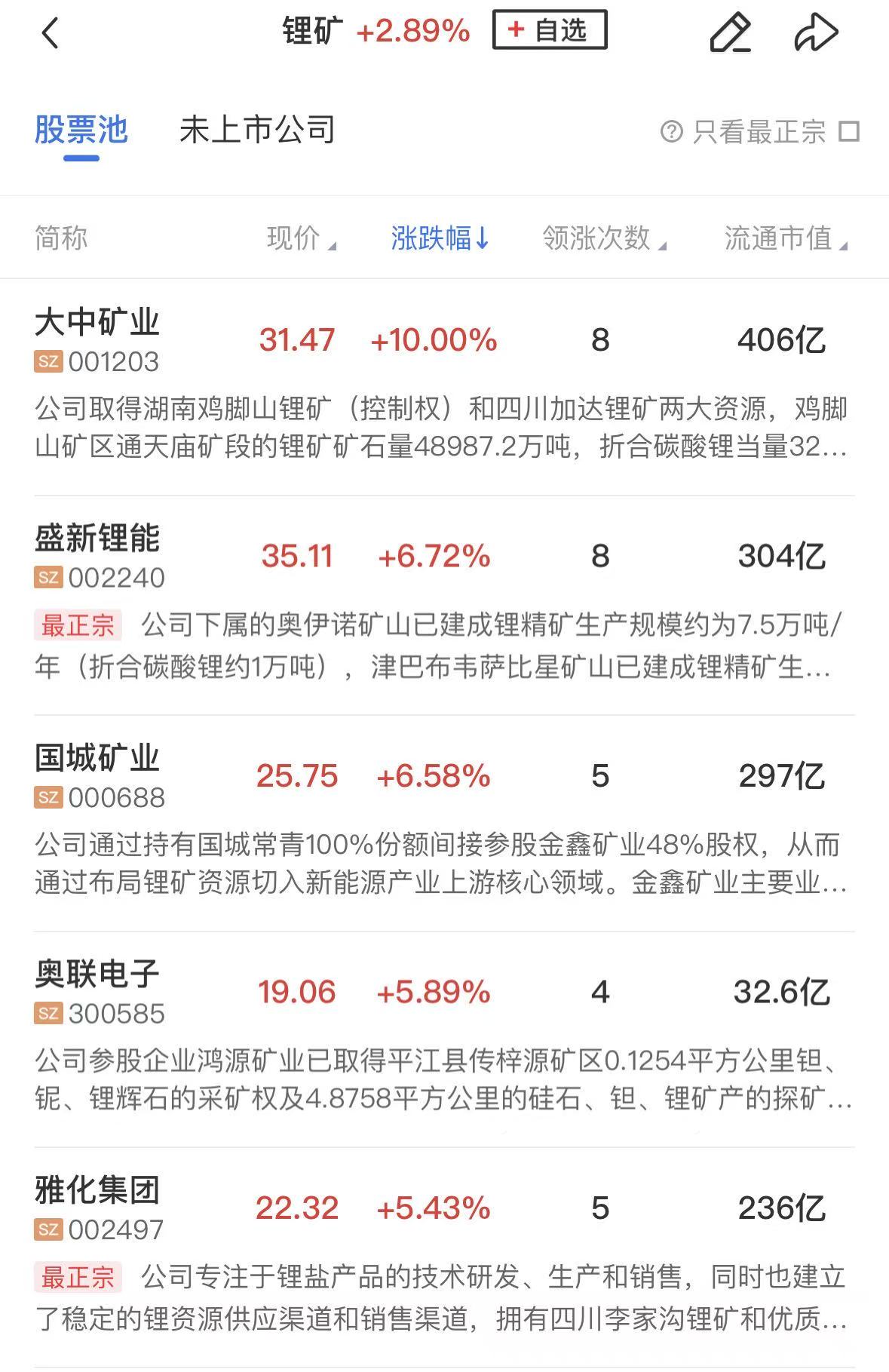
Task: Go back using the top-left arrow
Action: [50, 33]
